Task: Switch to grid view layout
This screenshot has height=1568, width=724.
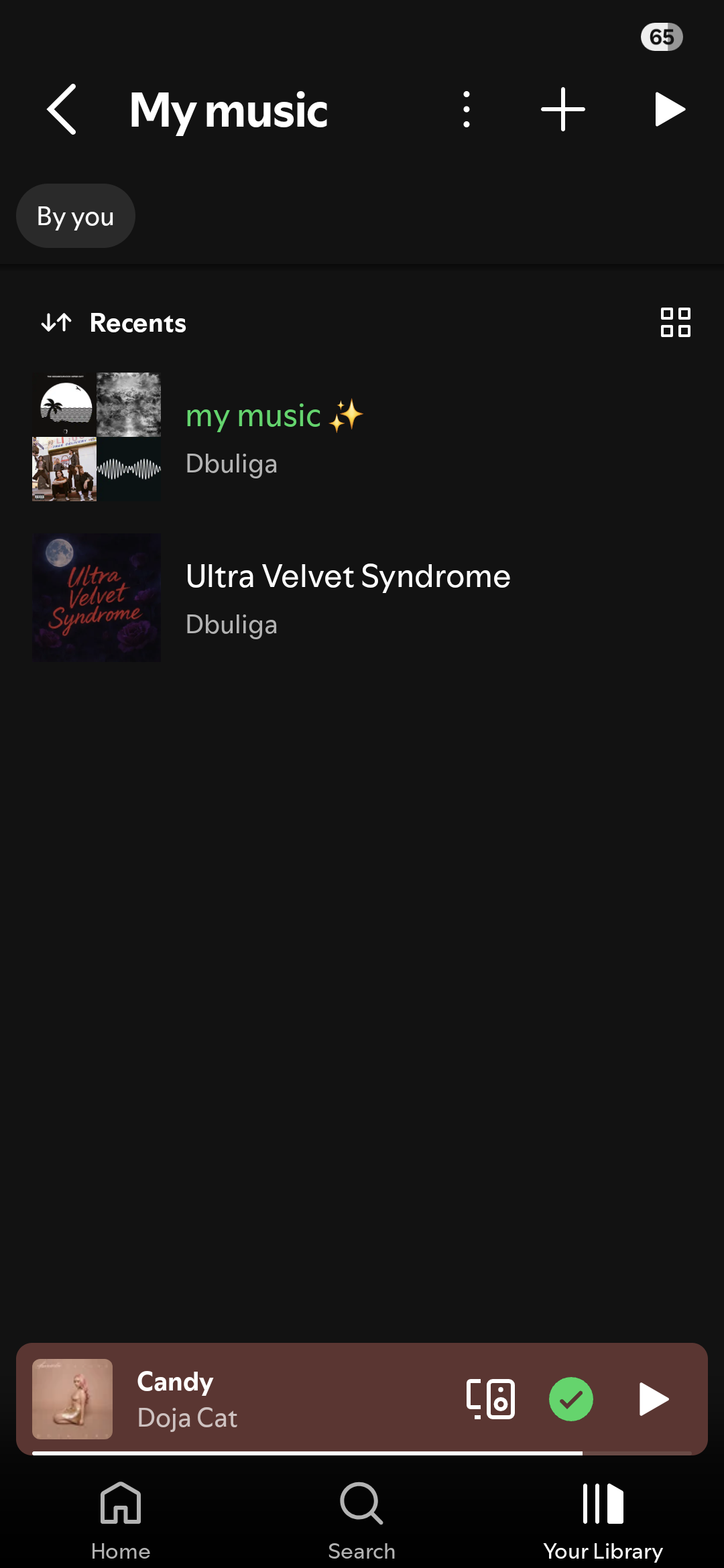Action: click(675, 322)
